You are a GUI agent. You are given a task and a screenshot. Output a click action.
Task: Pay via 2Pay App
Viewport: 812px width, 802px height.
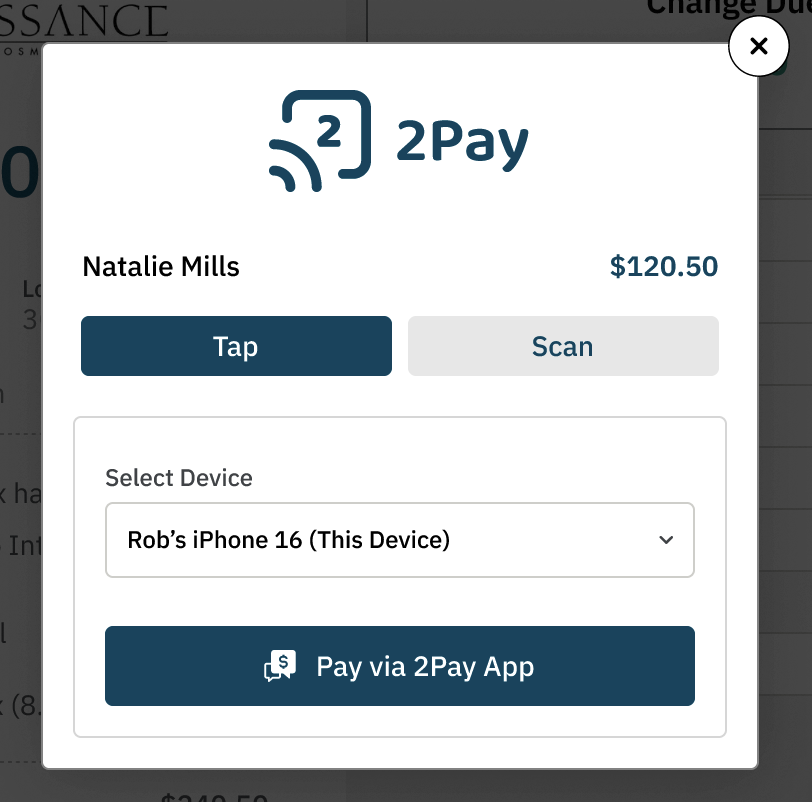(399, 666)
